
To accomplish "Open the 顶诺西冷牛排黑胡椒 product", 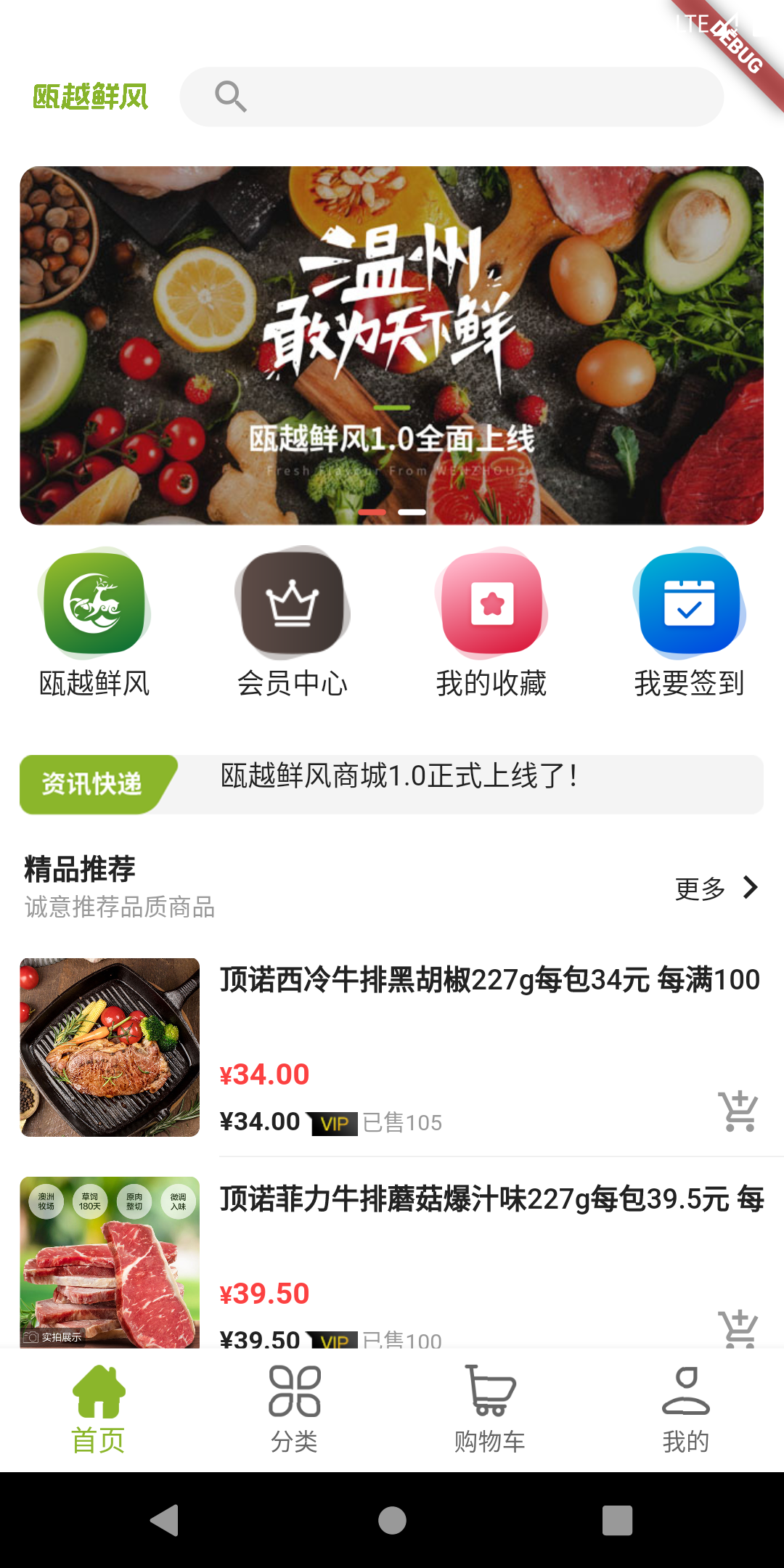I will click(x=489, y=980).
